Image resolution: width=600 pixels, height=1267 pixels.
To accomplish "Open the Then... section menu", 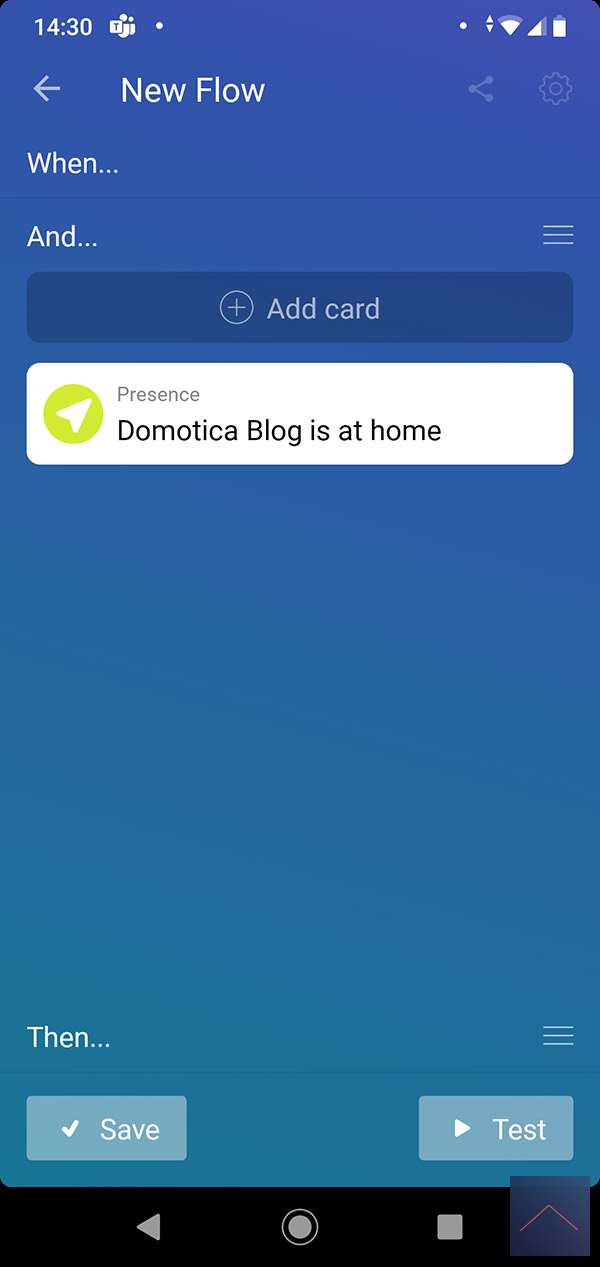I will (x=557, y=1036).
